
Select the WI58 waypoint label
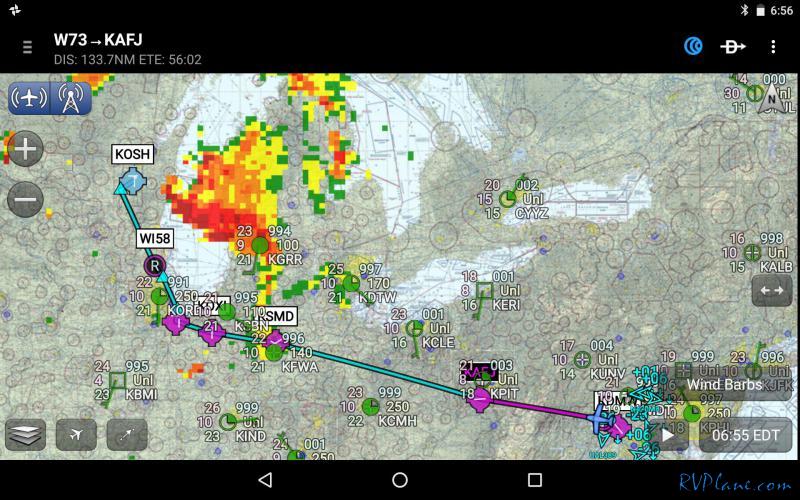click(x=155, y=238)
